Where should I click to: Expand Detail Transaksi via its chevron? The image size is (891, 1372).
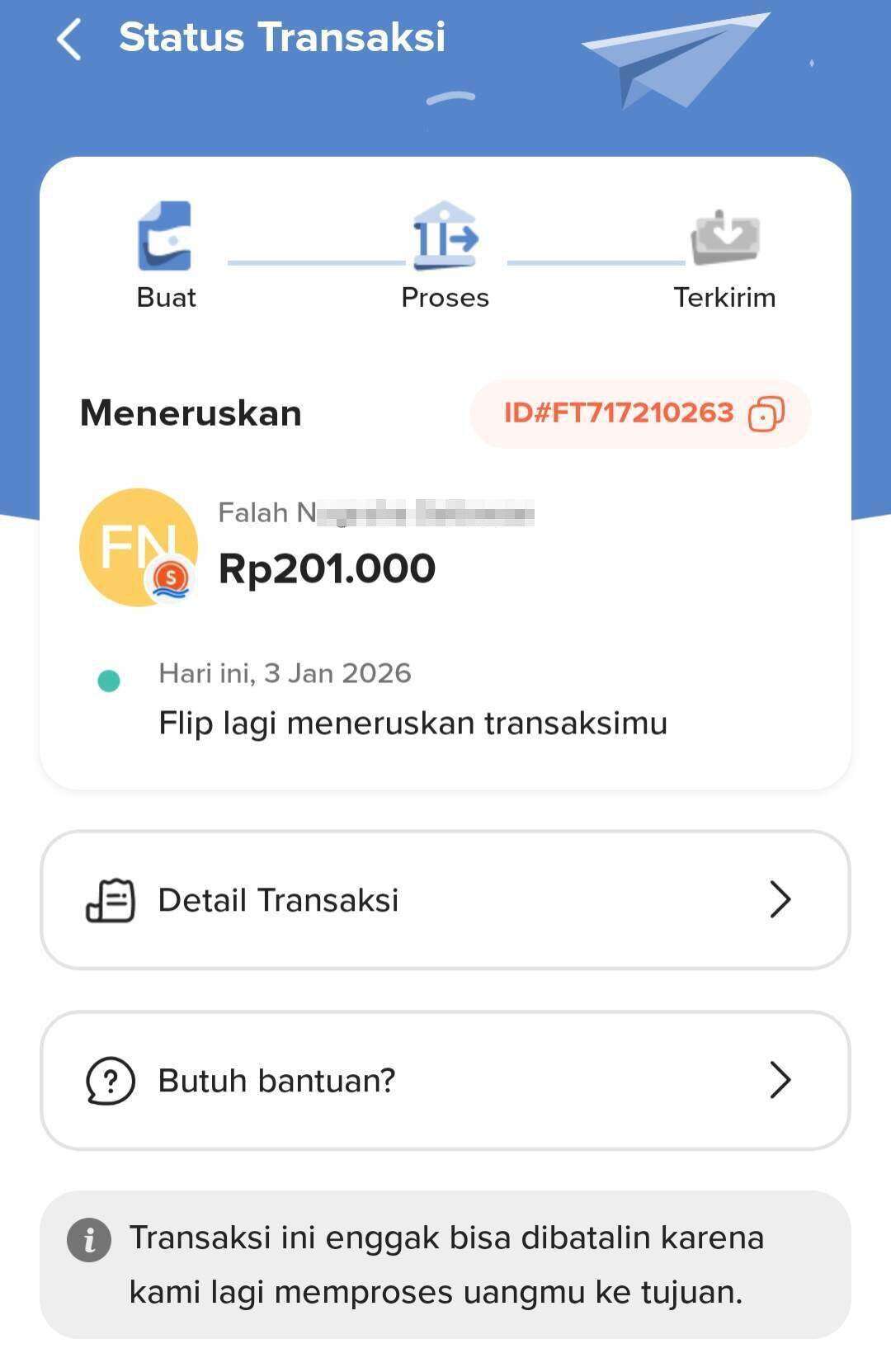click(779, 902)
